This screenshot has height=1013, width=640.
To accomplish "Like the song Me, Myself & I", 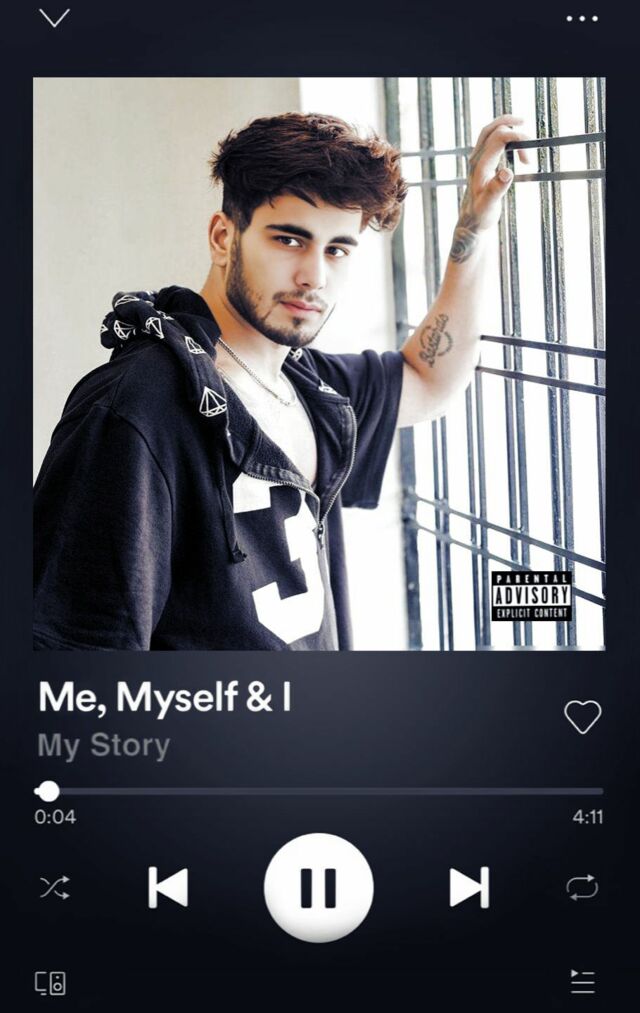I will (x=582, y=716).
